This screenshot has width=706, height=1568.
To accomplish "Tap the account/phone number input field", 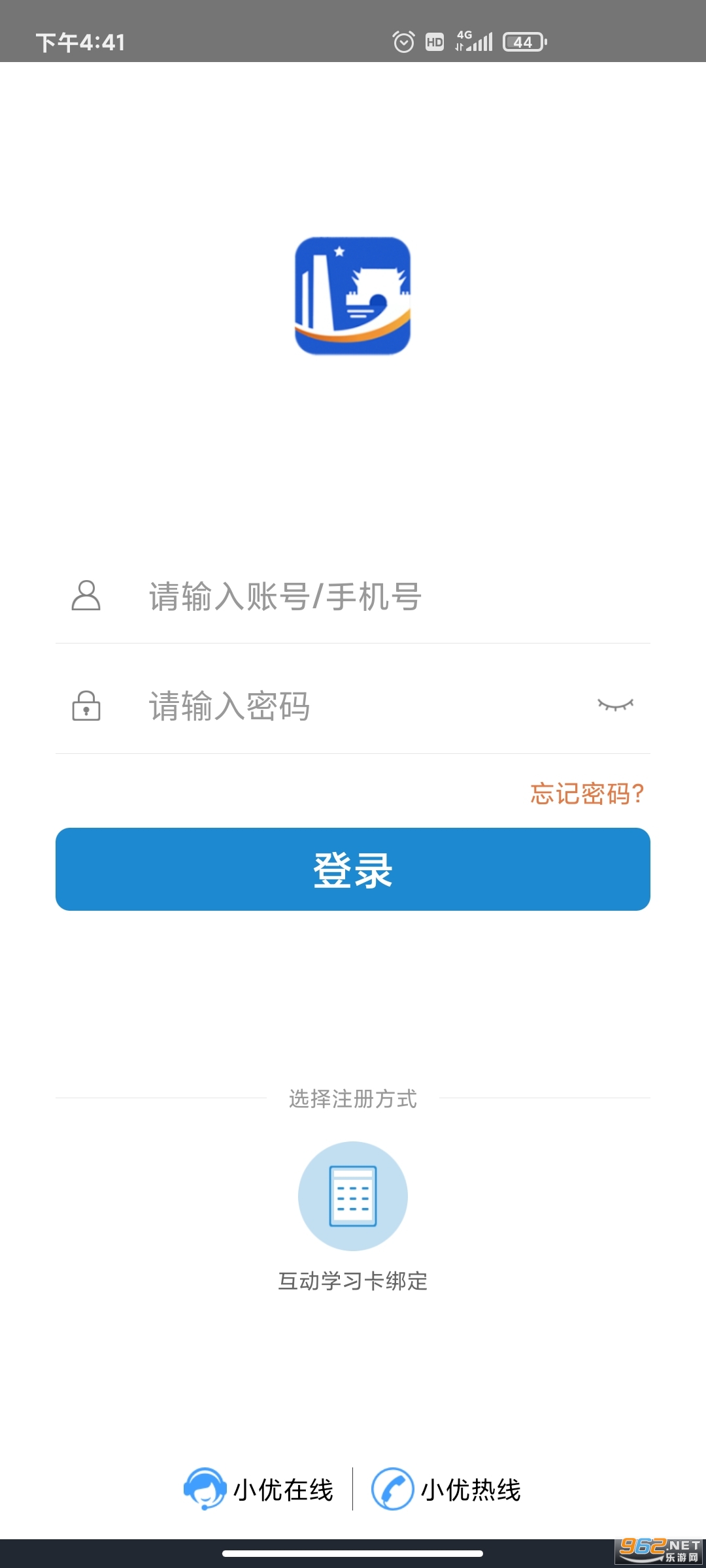I will click(x=366, y=596).
